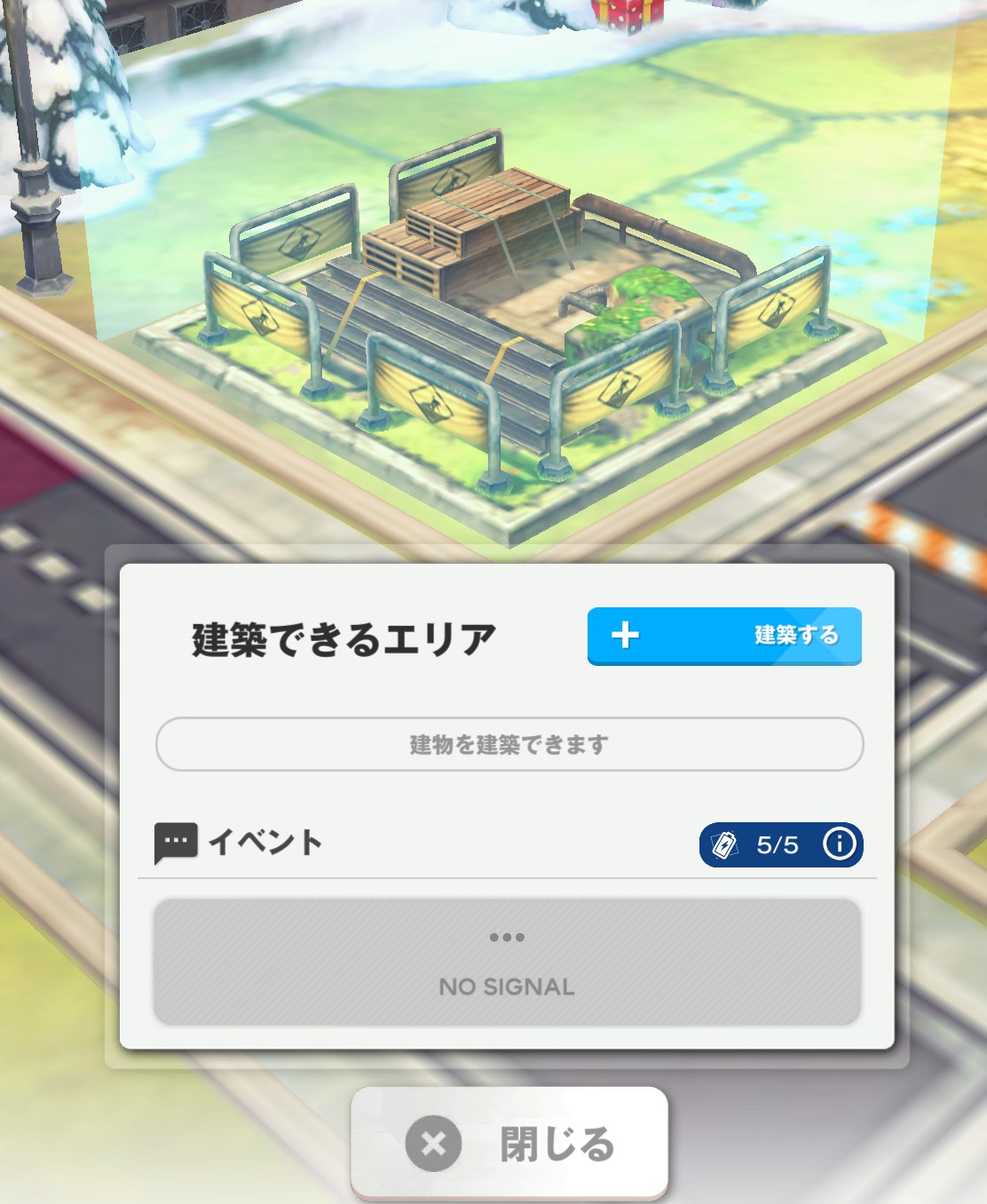The width and height of the screenshot is (987, 1204).
Task: Close the panel with 閉じる
Action: coord(509,1144)
